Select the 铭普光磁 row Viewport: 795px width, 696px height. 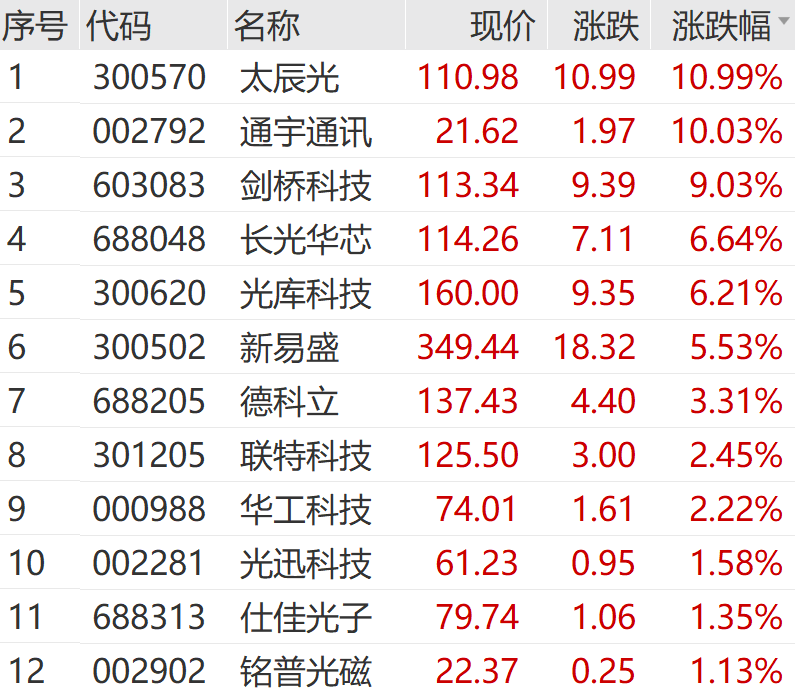click(x=306, y=671)
